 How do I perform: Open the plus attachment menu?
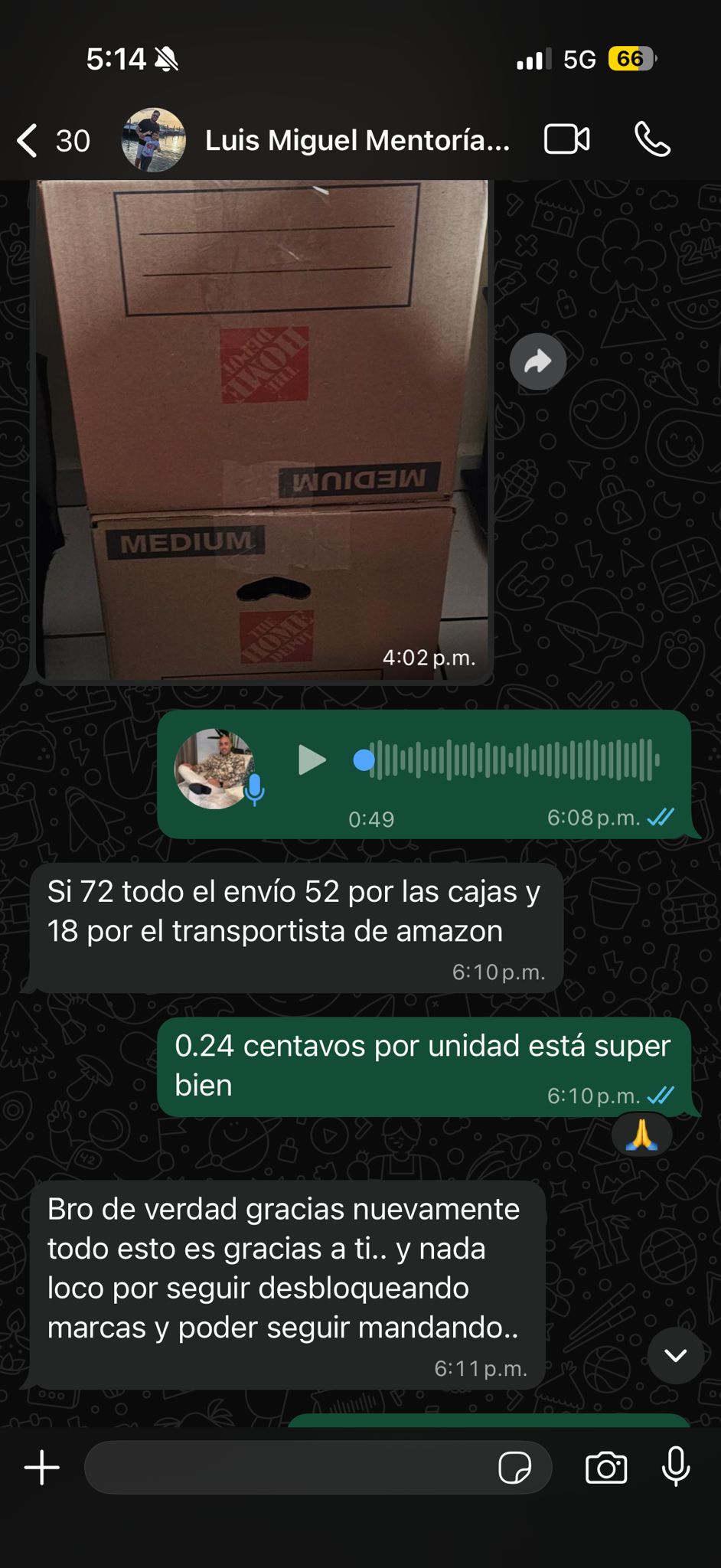42,1468
